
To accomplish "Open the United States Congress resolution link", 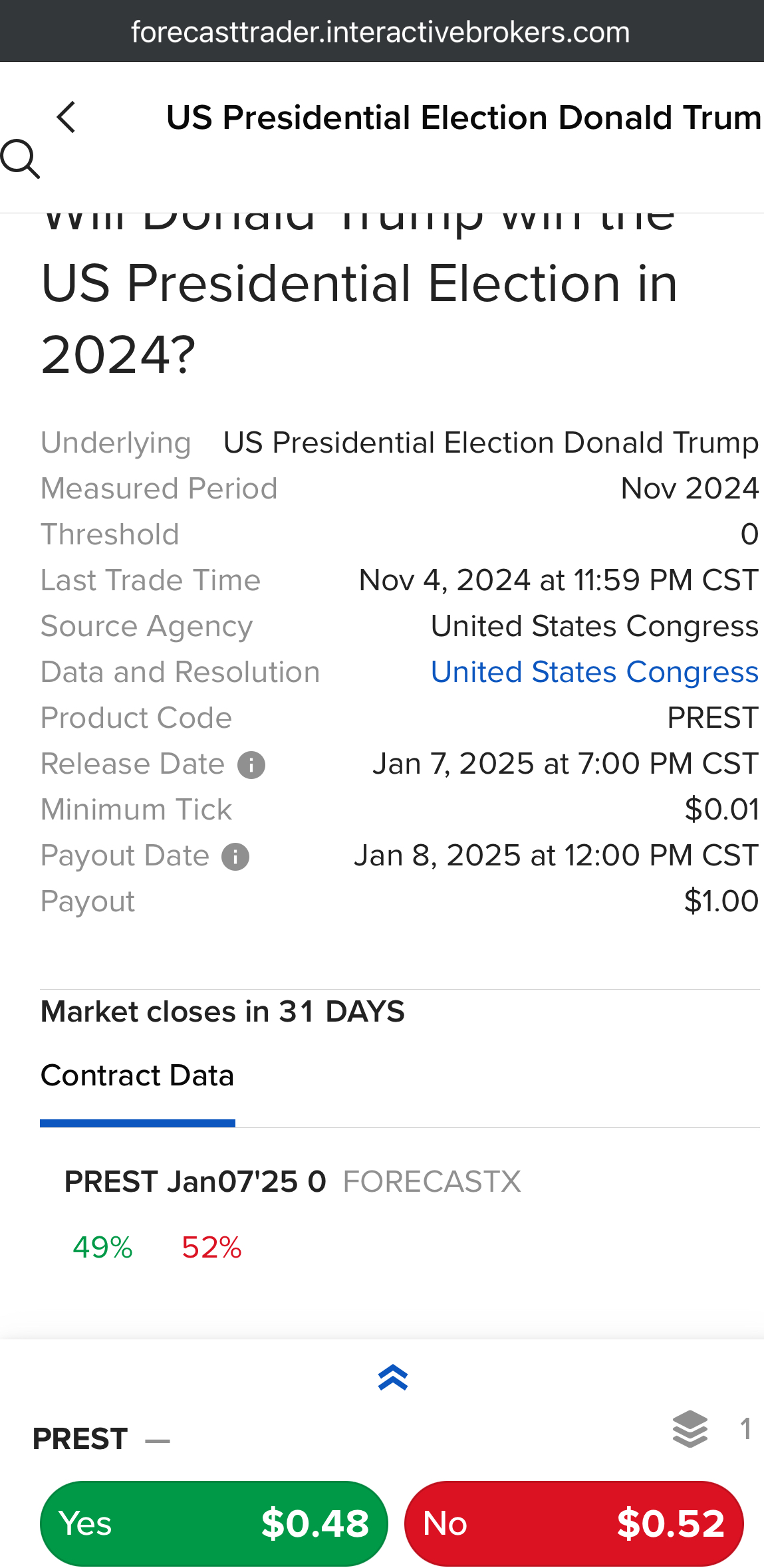I will (x=594, y=672).
